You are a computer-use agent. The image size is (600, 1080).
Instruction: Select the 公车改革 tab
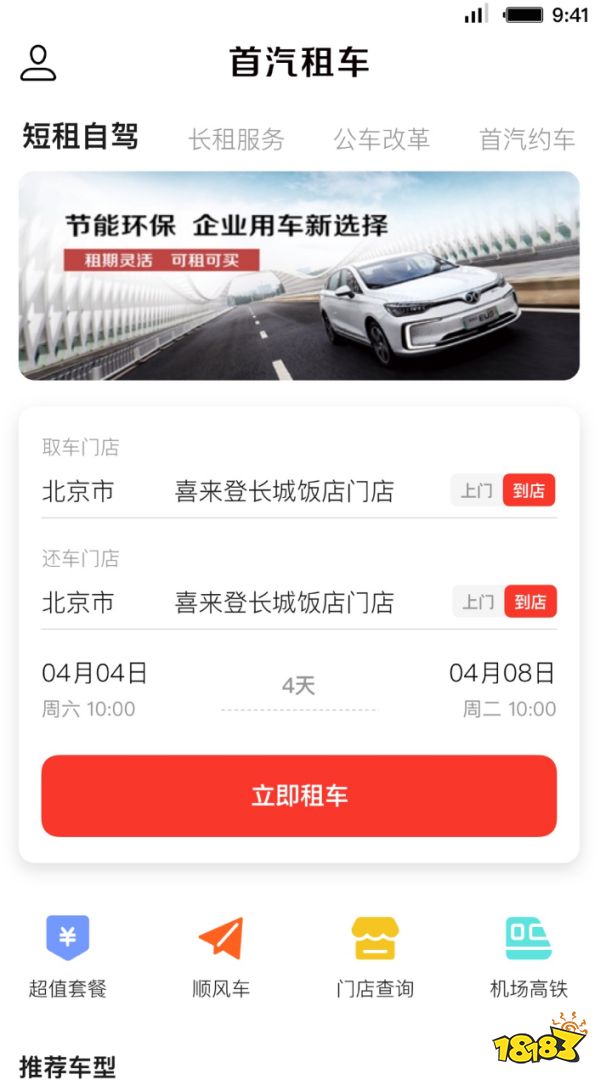(x=381, y=139)
